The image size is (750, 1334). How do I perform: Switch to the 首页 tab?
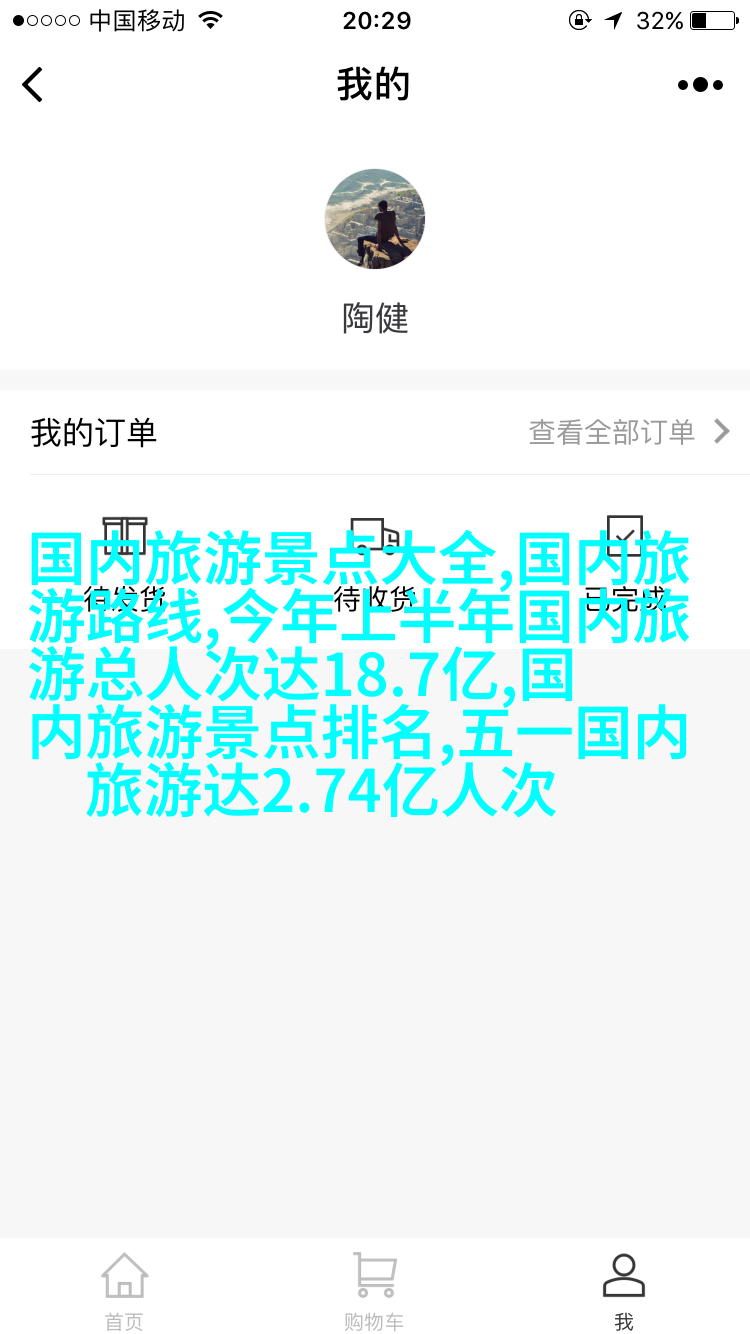pos(125,1291)
